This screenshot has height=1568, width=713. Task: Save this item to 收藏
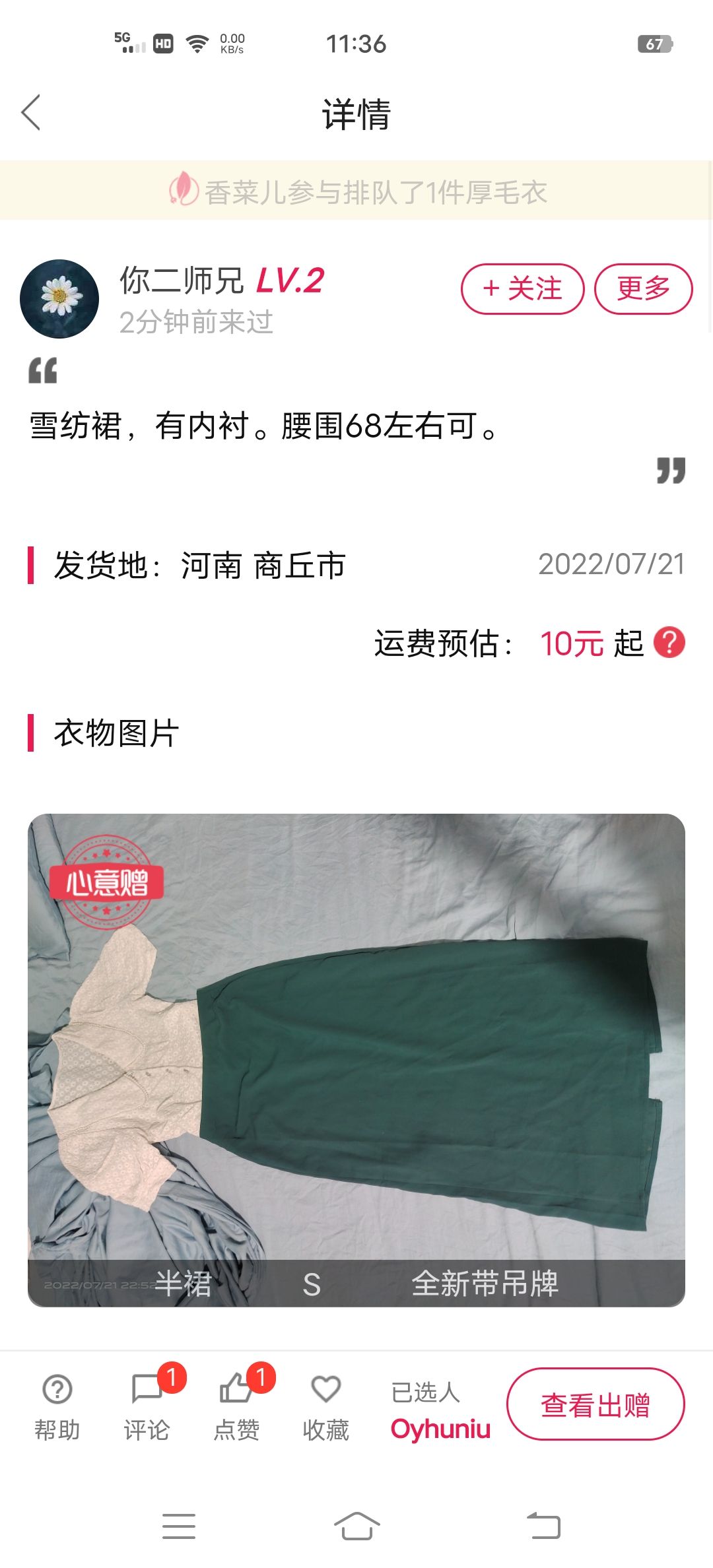(x=325, y=1404)
